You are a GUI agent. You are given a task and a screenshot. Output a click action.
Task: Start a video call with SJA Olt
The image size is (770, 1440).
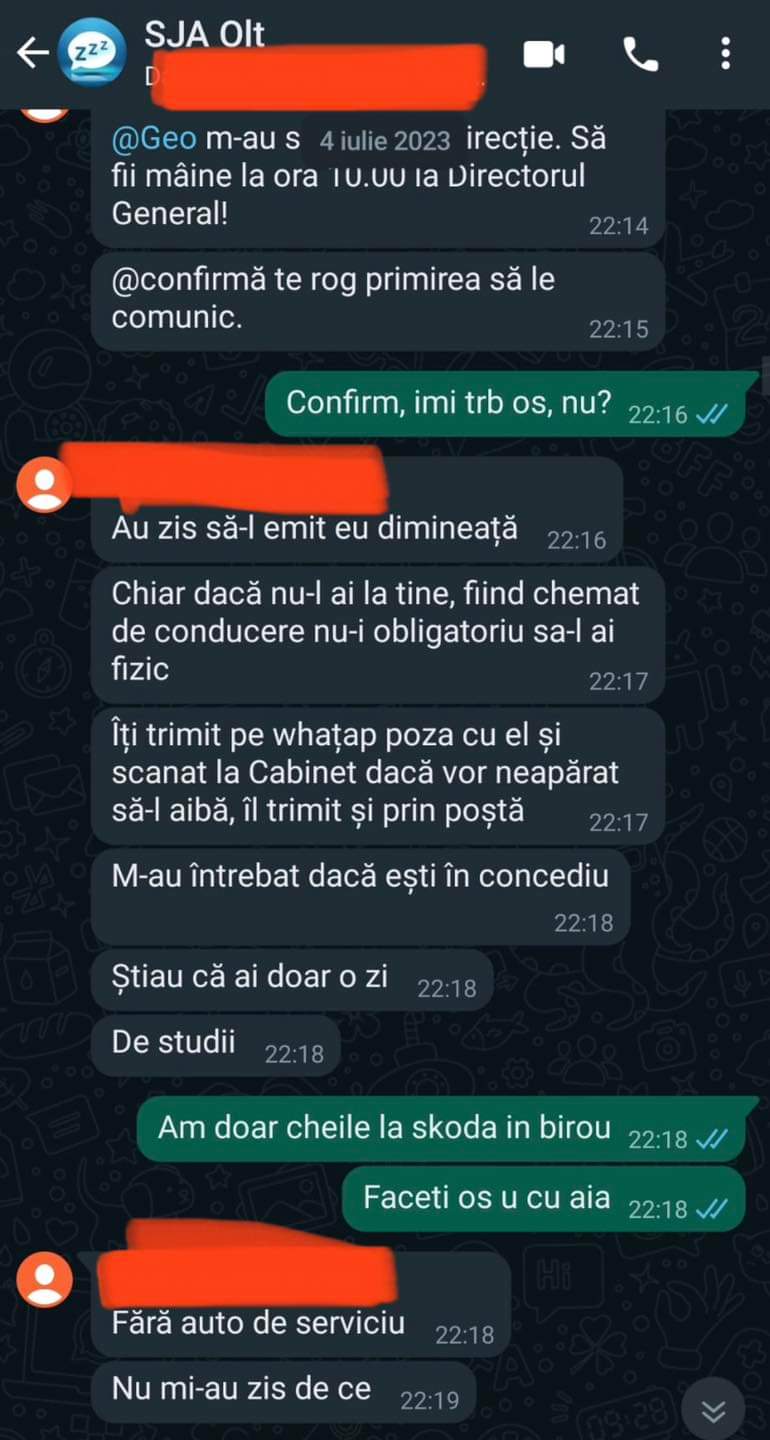(x=544, y=54)
